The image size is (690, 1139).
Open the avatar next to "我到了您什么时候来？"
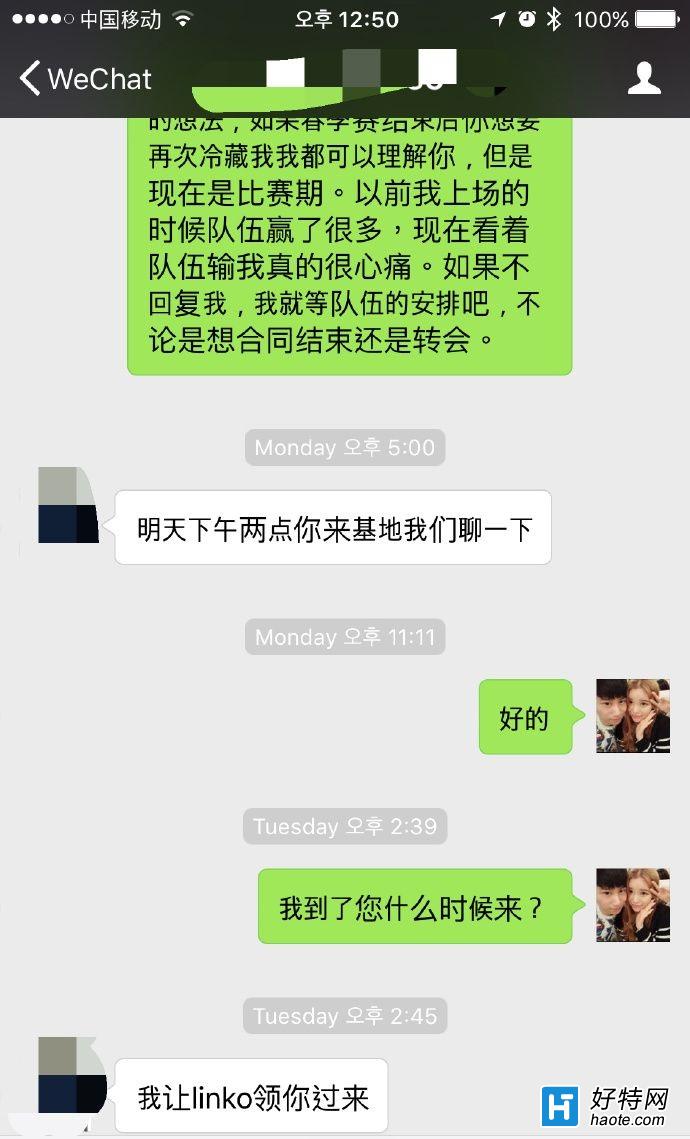click(x=632, y=905)
